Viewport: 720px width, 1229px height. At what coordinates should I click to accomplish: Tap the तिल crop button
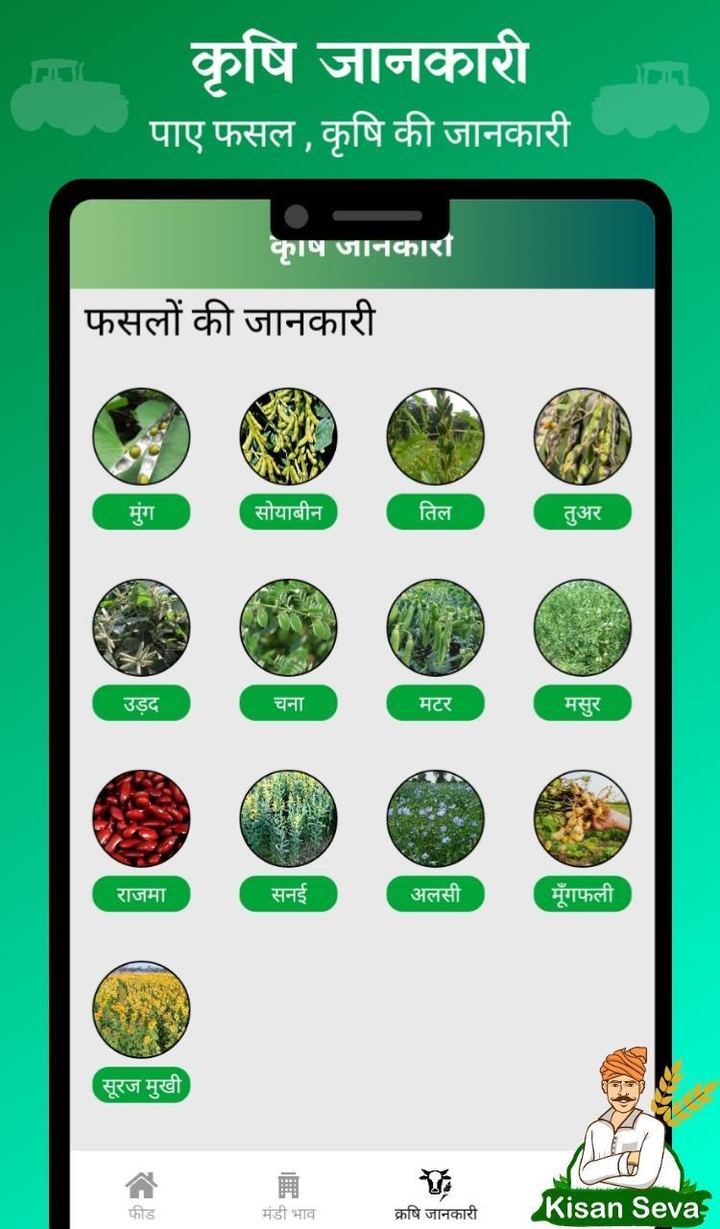point(434,511)
